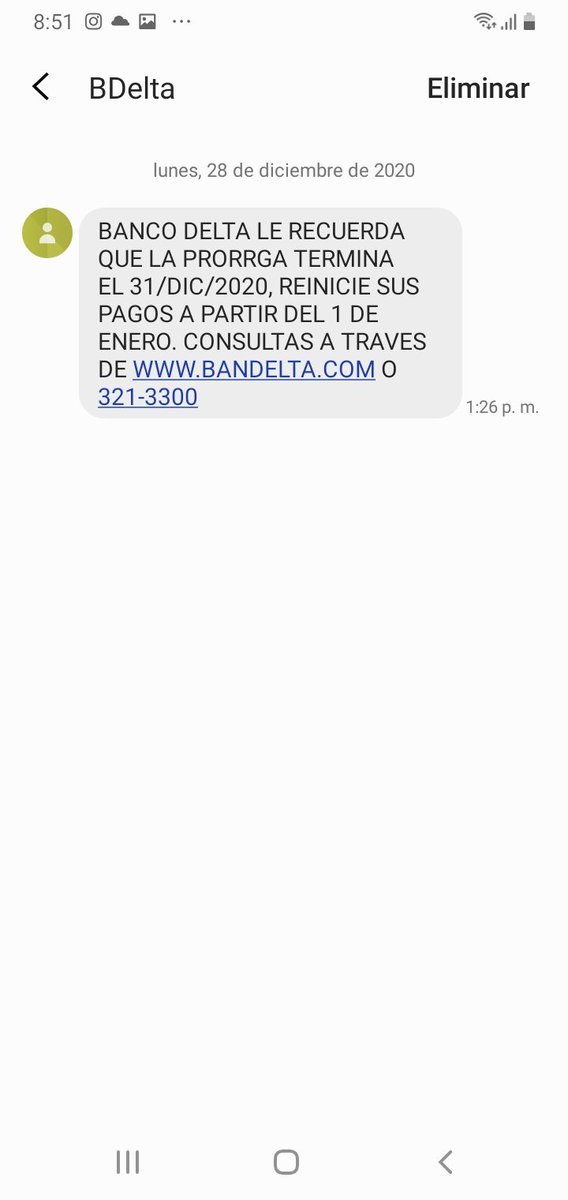Go to the home screen
Image resolution: width=568 pixels, height=1200 pixels.
286,1161
